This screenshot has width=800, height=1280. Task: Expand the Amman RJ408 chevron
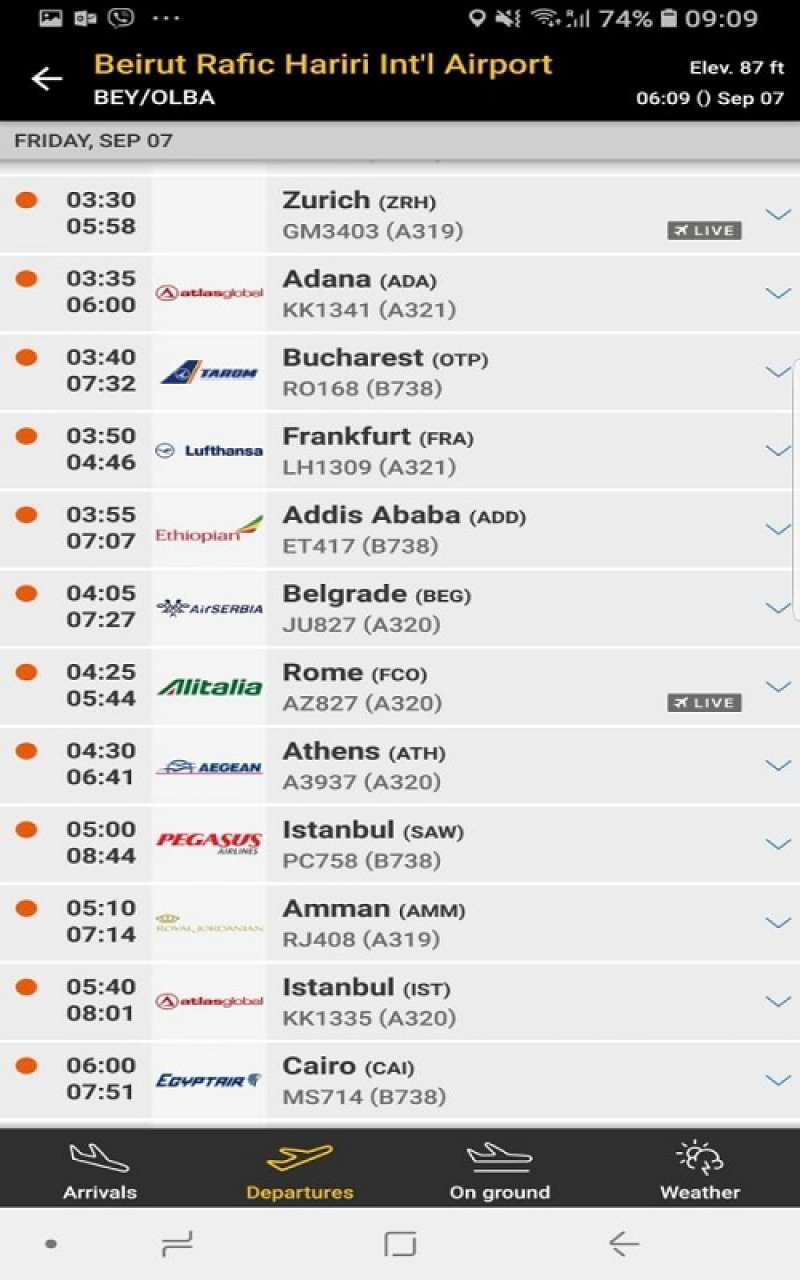pos(777,923)
